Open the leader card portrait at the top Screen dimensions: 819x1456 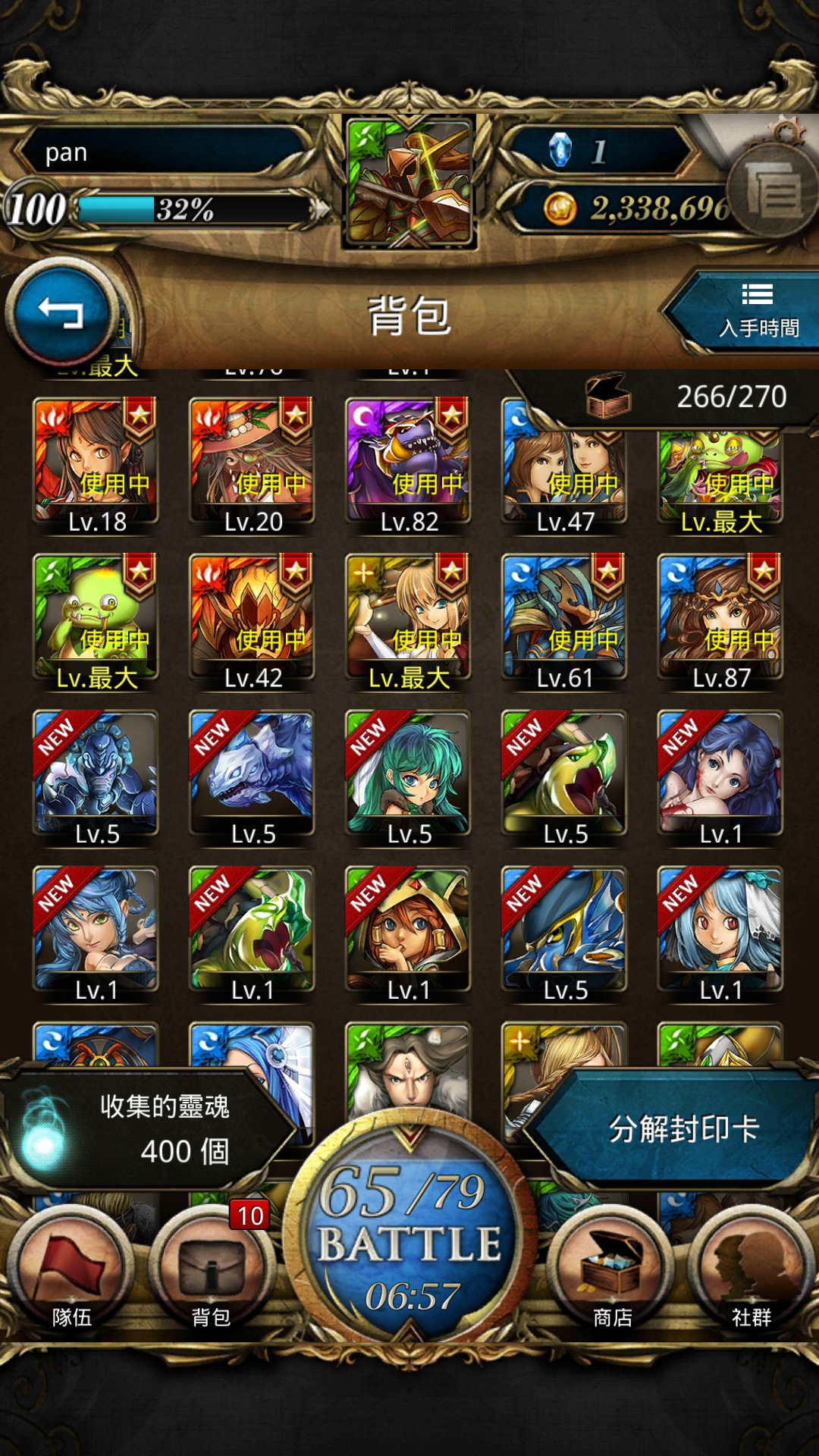pyautogui.click(x=409, y=182)
